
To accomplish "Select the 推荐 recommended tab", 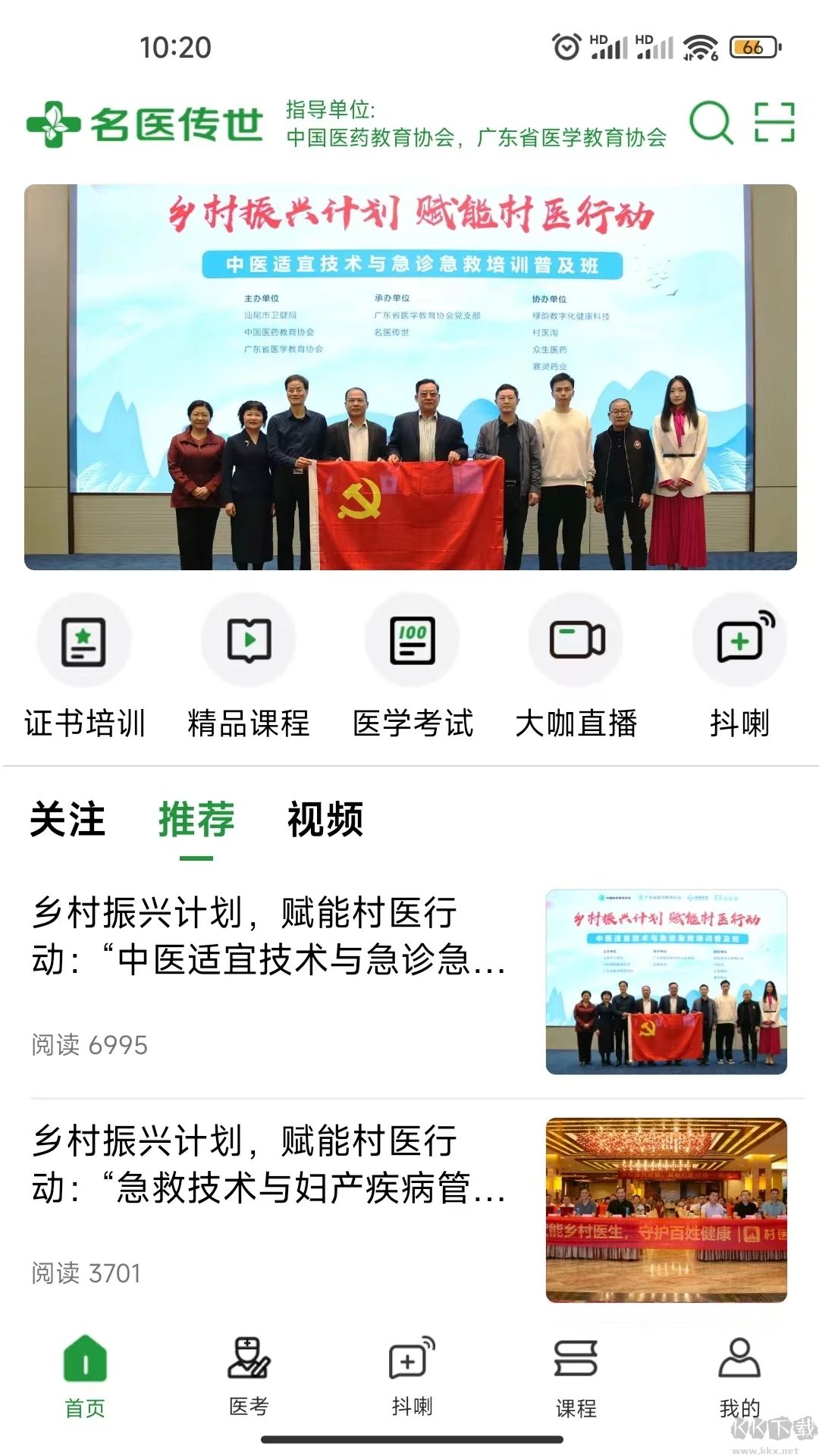I will pyautogui.click(x=195, y=821).
